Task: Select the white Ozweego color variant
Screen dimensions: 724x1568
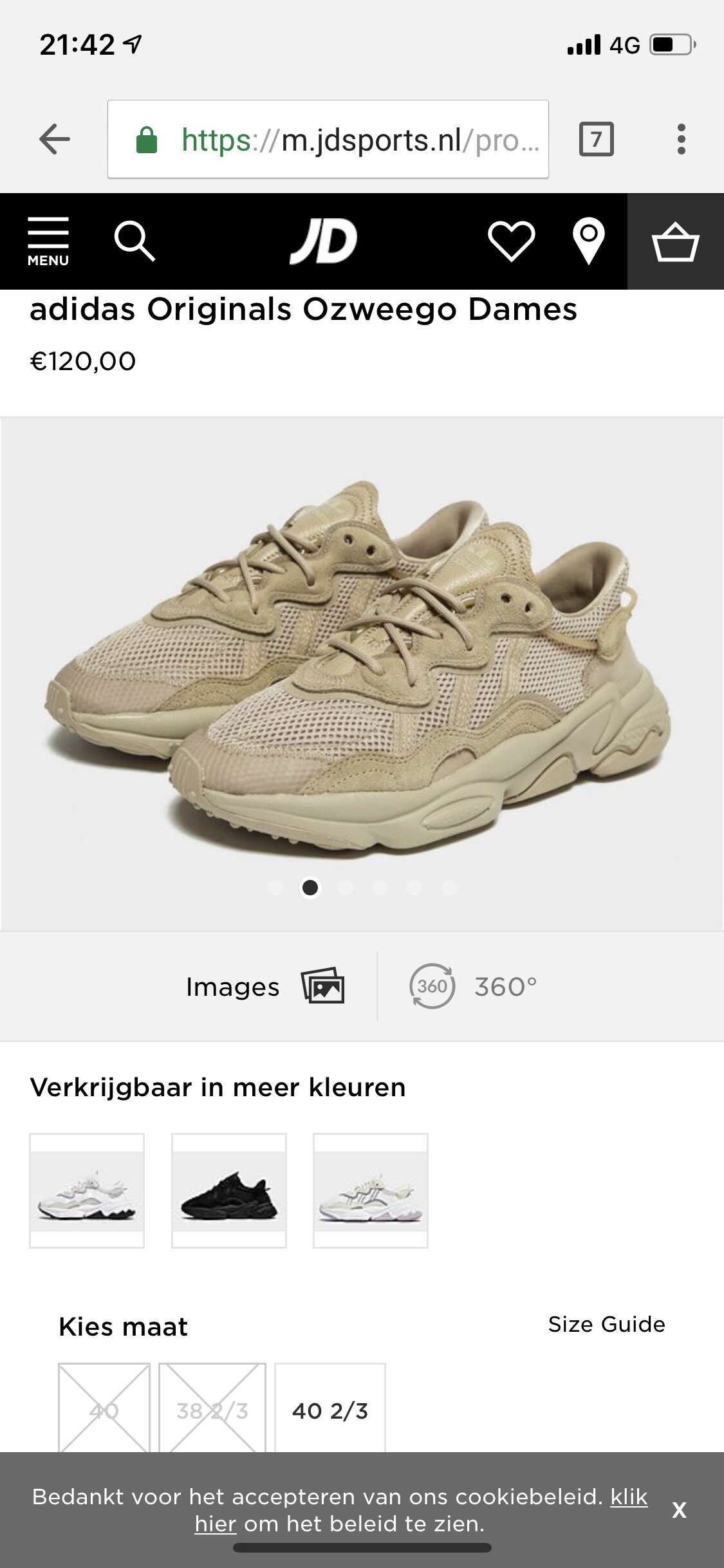Action: [87, 1190]
